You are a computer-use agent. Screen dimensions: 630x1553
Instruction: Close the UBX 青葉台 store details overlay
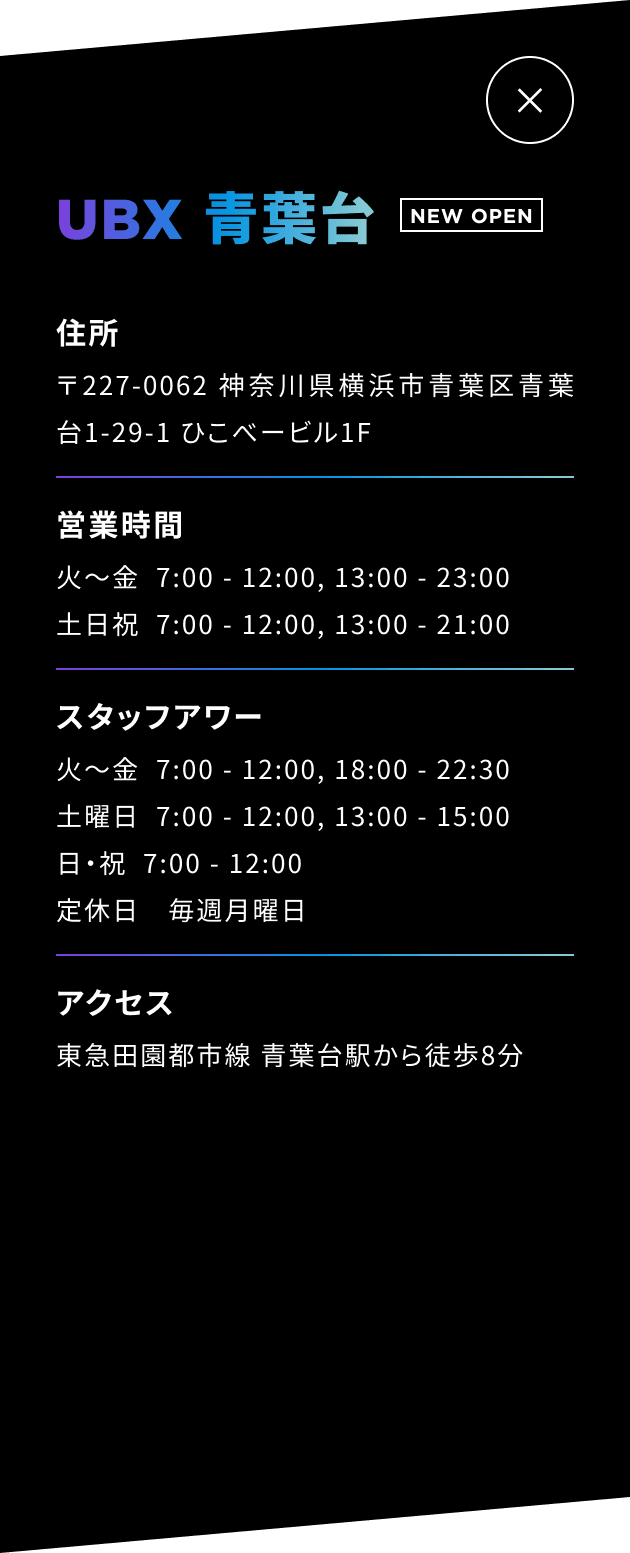pyautogui.click(x=529, y=100)
